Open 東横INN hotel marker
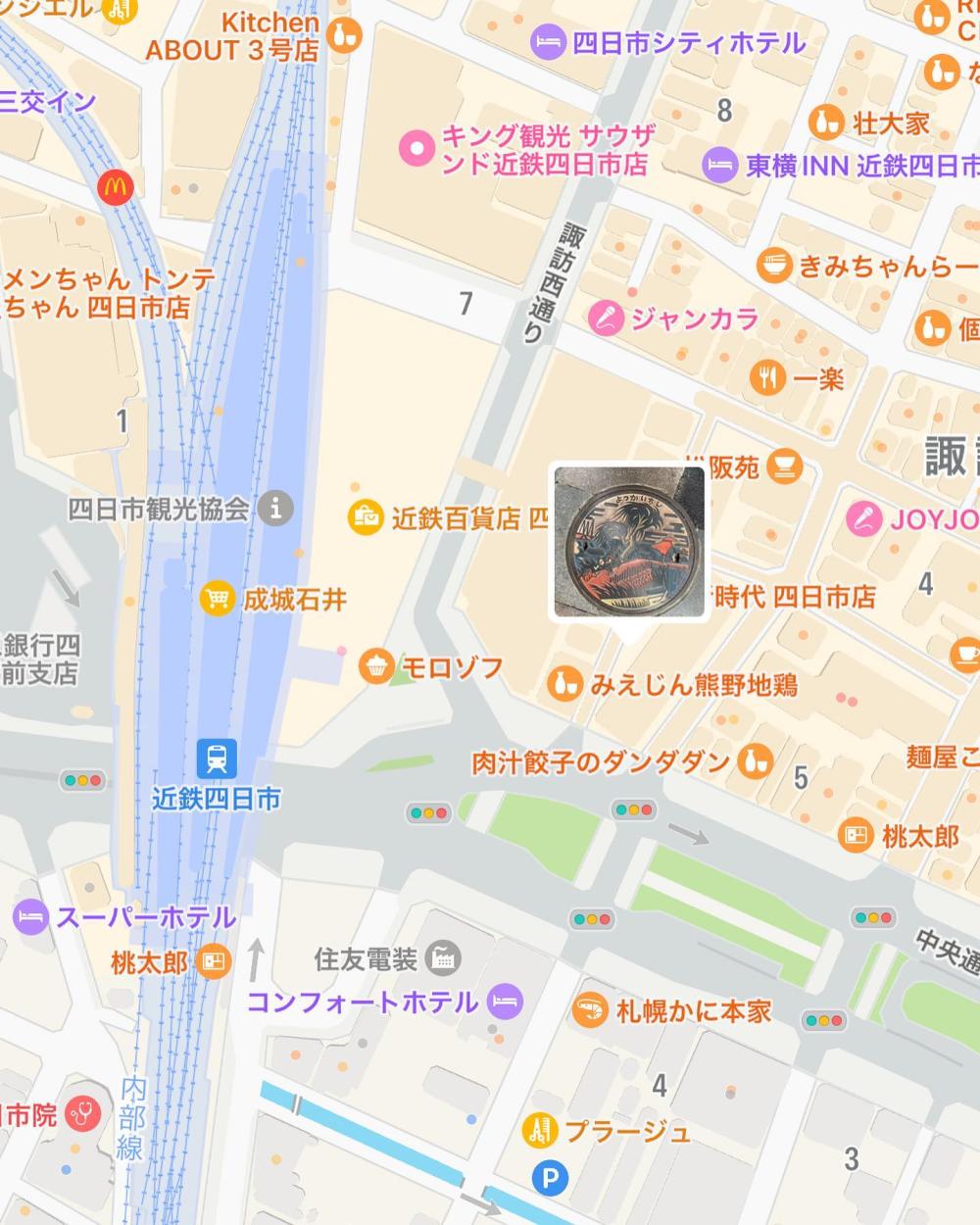This screenshot has width=980, height=1225. pyautogui.click(x=720, y=165)
